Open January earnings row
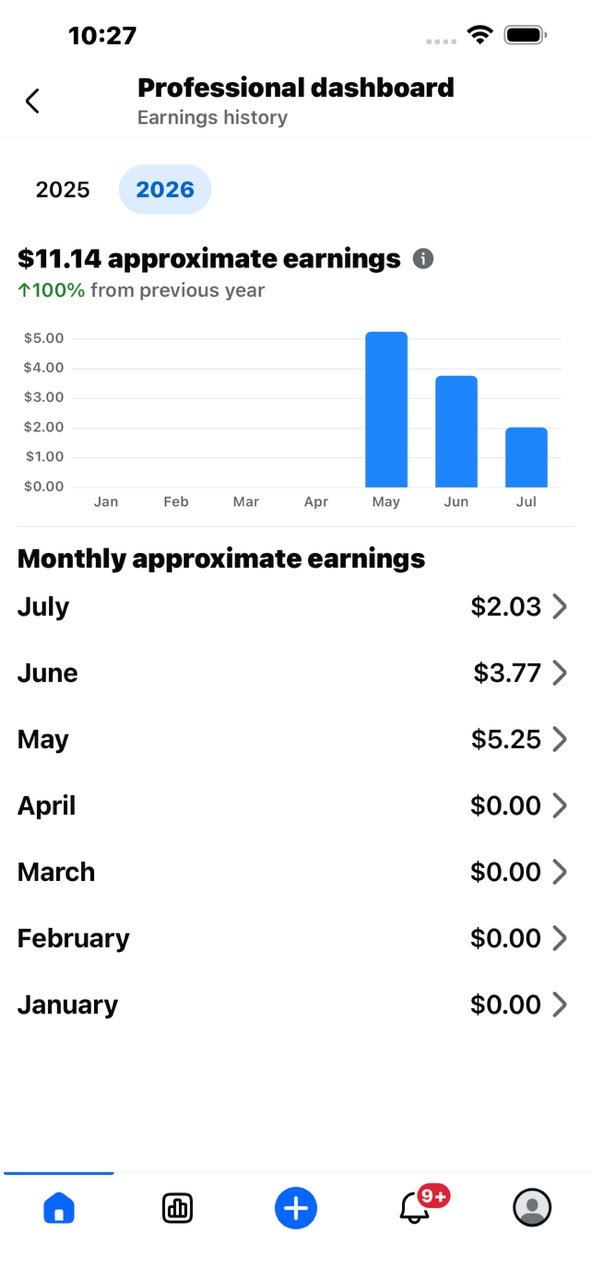 (296, 1005)
